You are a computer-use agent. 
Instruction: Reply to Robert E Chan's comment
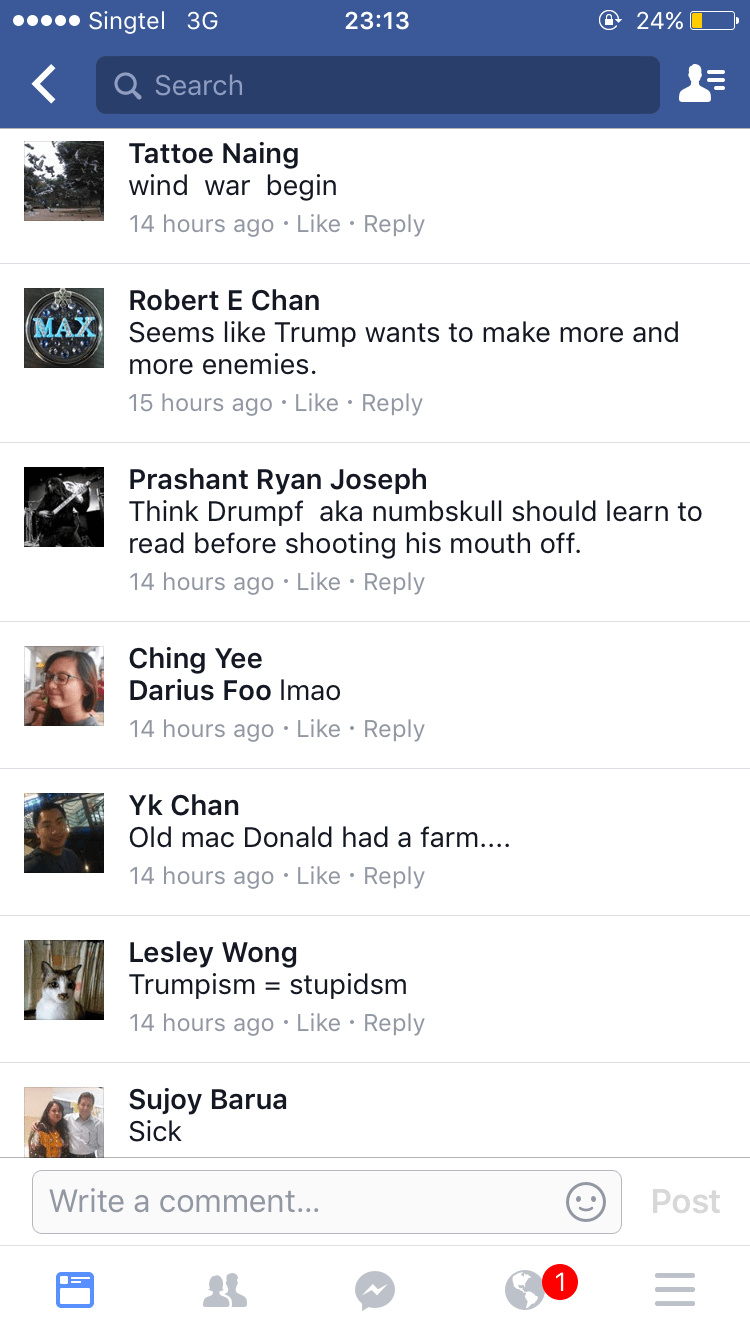click(x=392, y=403)
